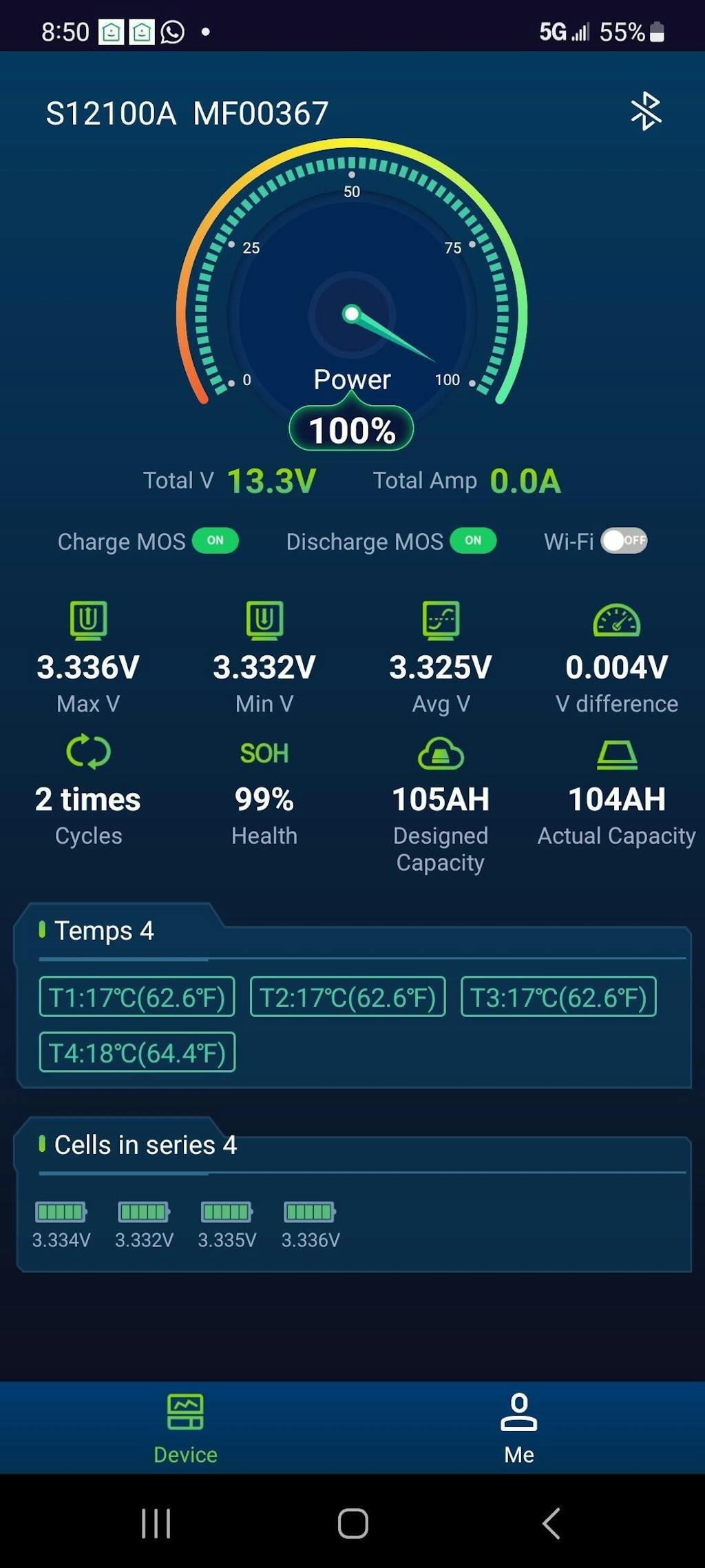This screenshot has width=705, height=1568.
Task: Go back with the system back button
Action: [x=551, y=1523]
